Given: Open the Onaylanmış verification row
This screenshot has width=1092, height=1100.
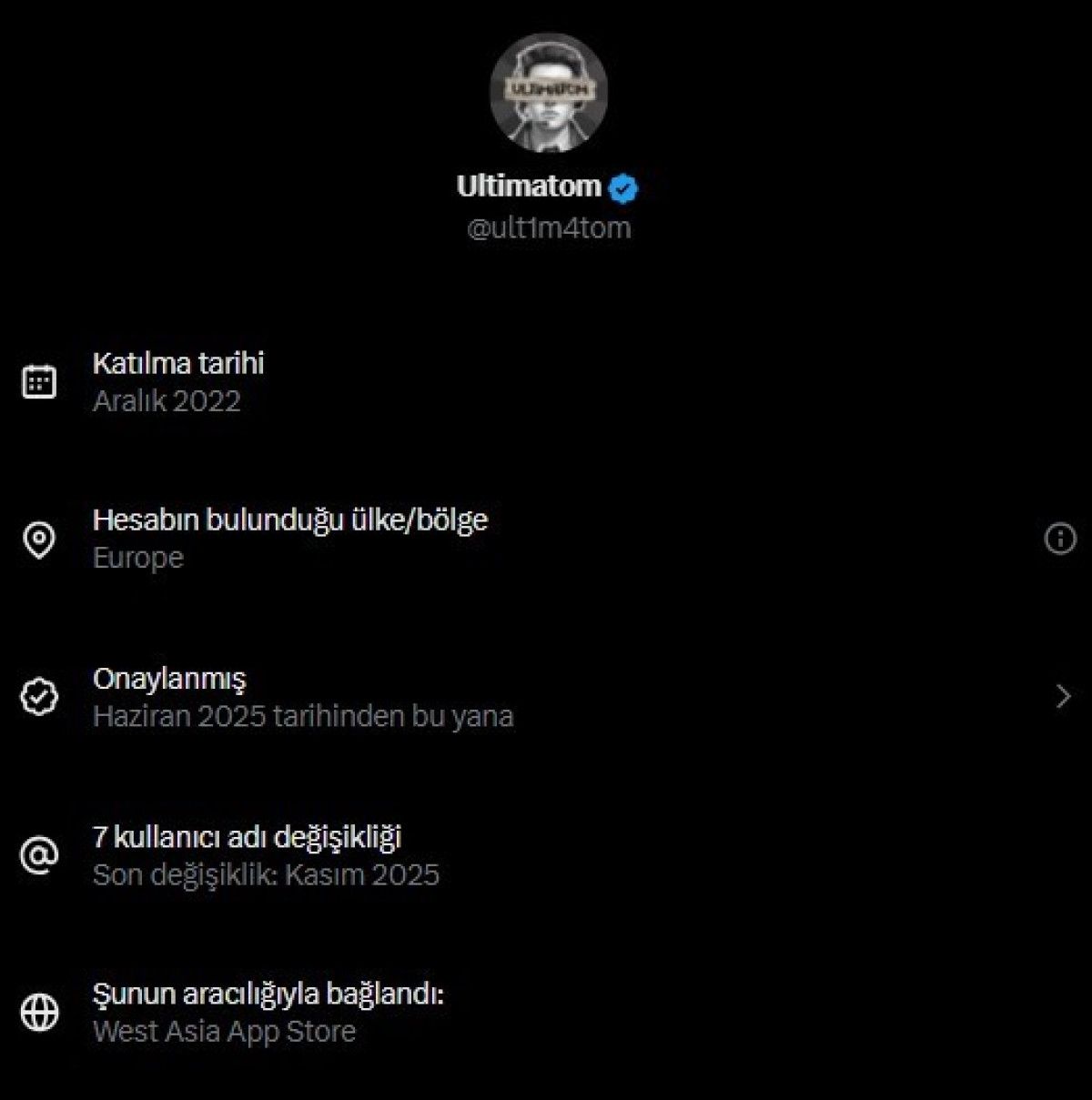Looking at the screenshot, I should point(546,697).
